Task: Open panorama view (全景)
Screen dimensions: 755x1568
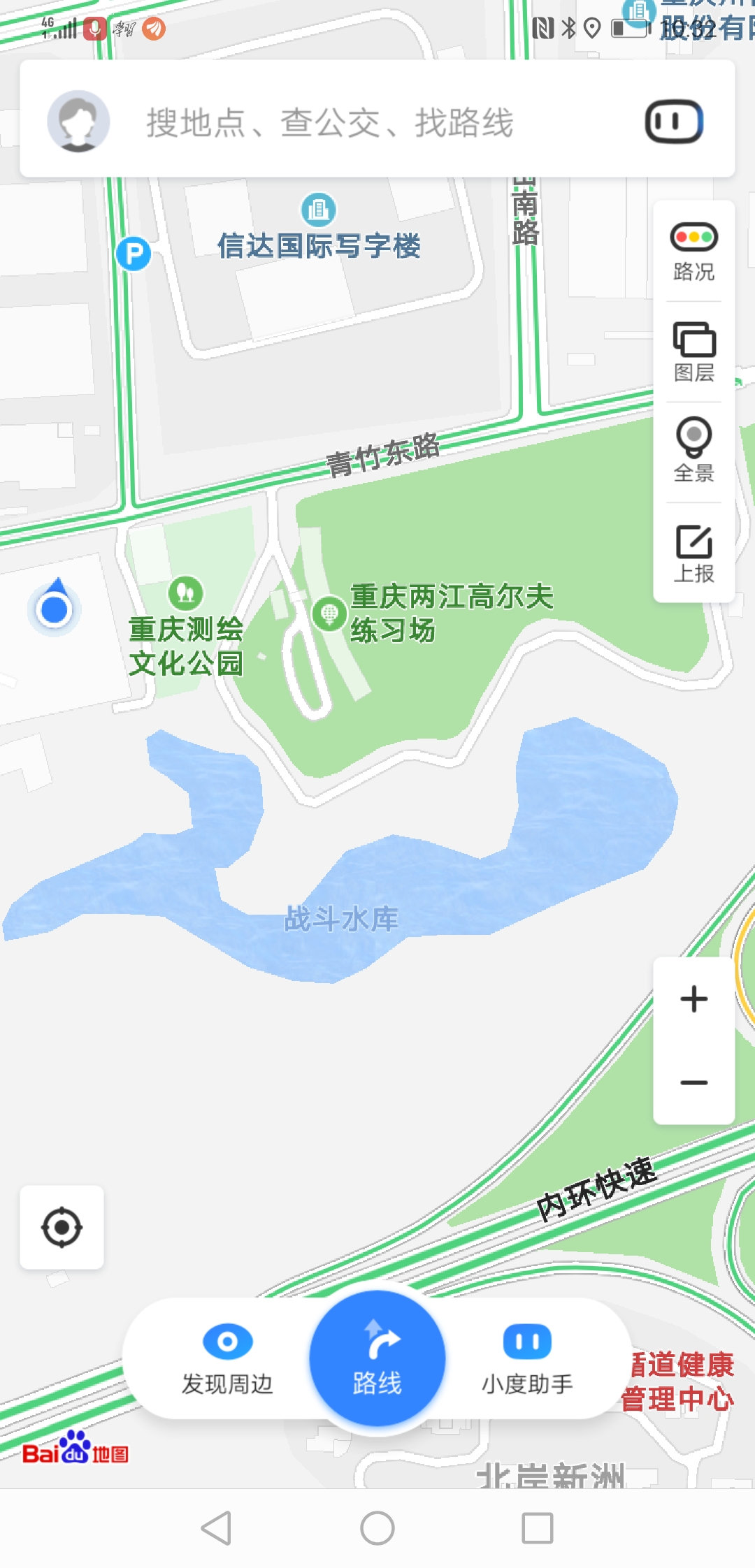Action: 693,451
